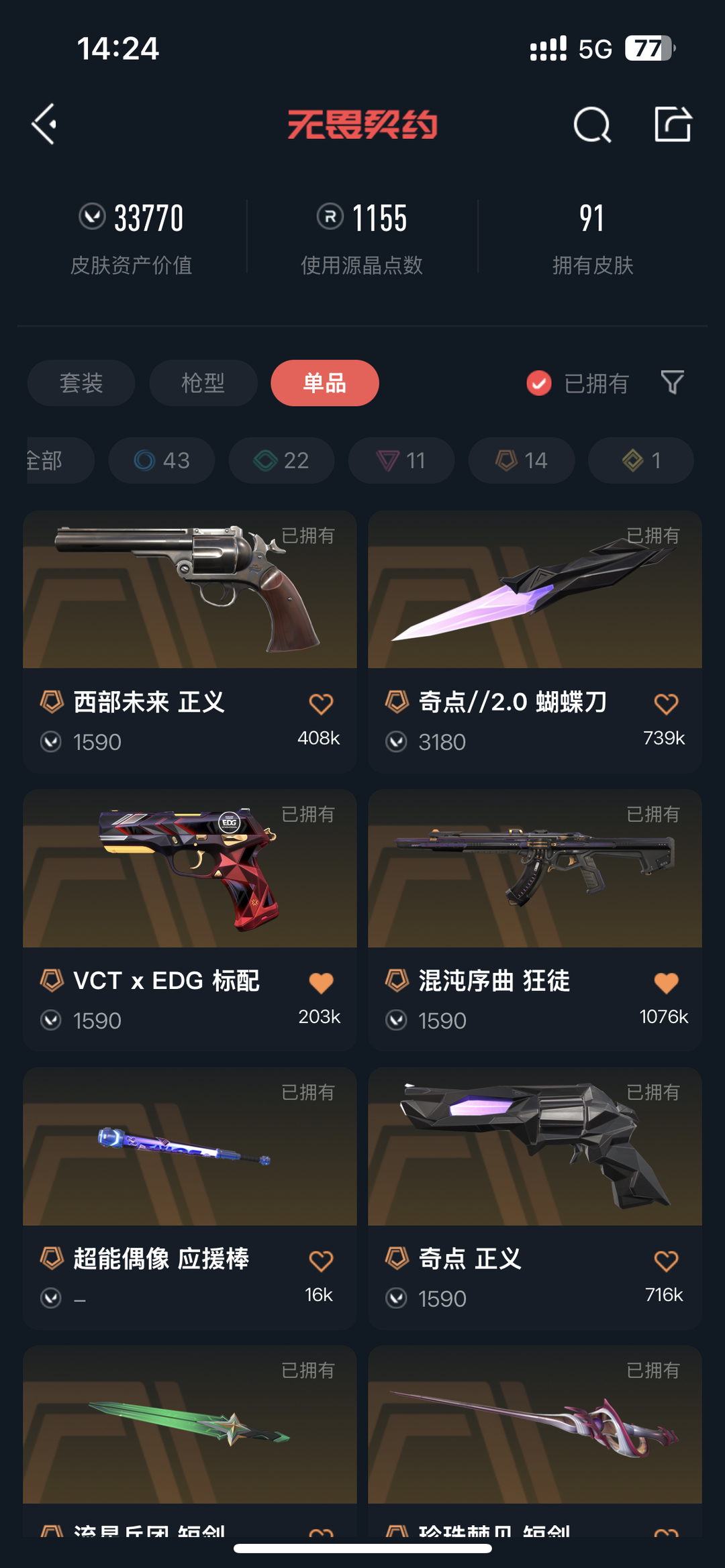The image size is (725, 1568).
Task: Open the VCT x EDG 标配 card
Action: (x=190, y=920)
